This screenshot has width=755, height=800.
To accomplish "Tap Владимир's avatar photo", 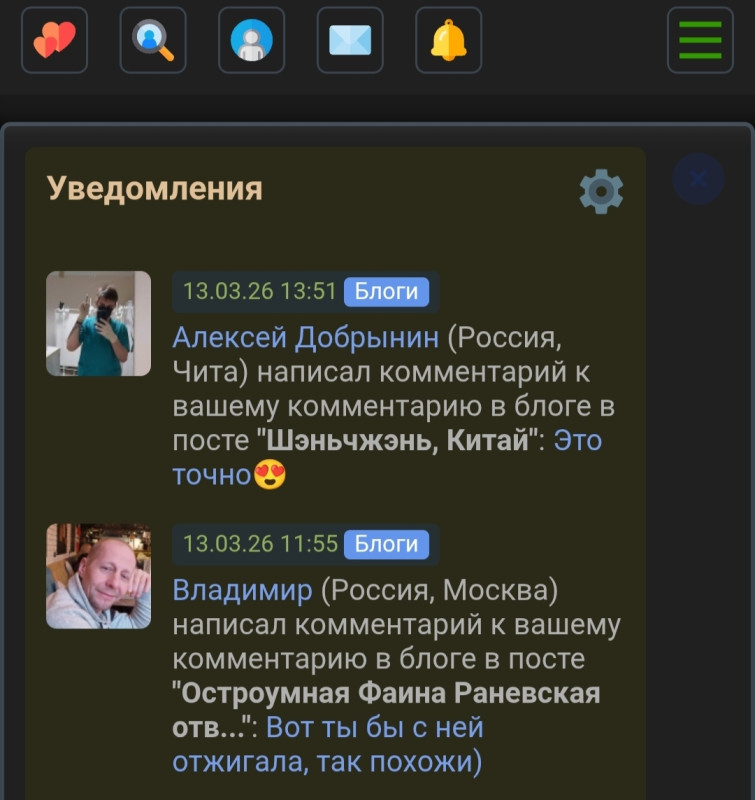I will point(98,576).
